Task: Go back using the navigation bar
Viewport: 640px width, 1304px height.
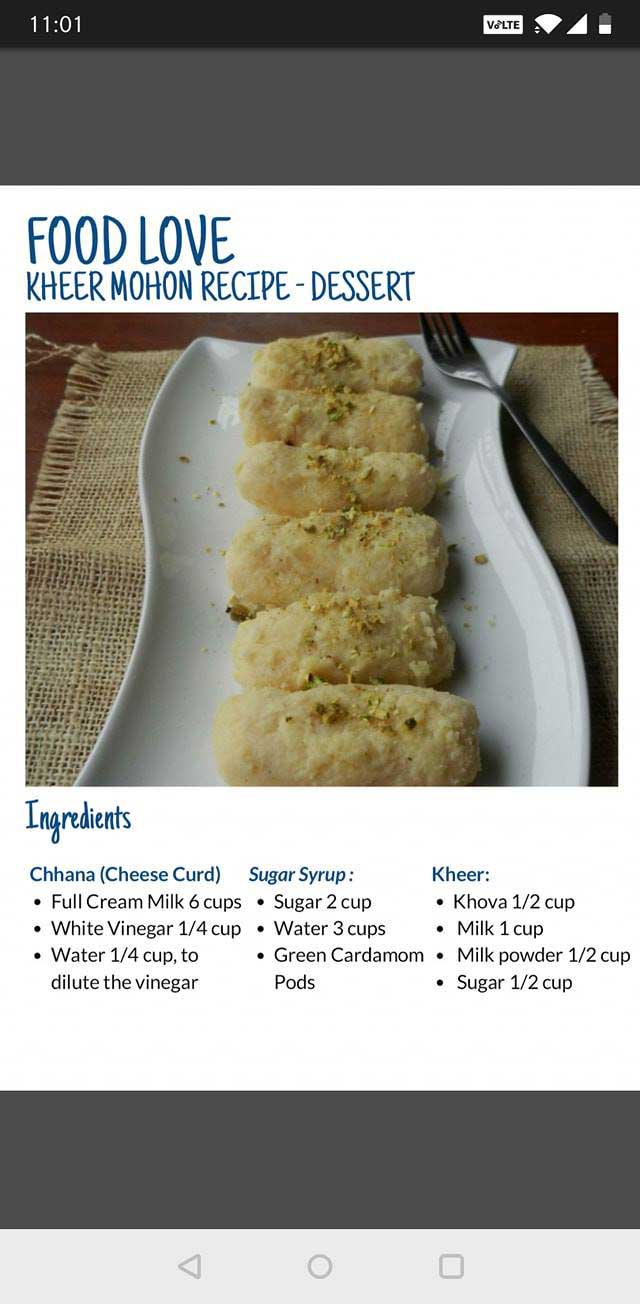Action: 189,1266
